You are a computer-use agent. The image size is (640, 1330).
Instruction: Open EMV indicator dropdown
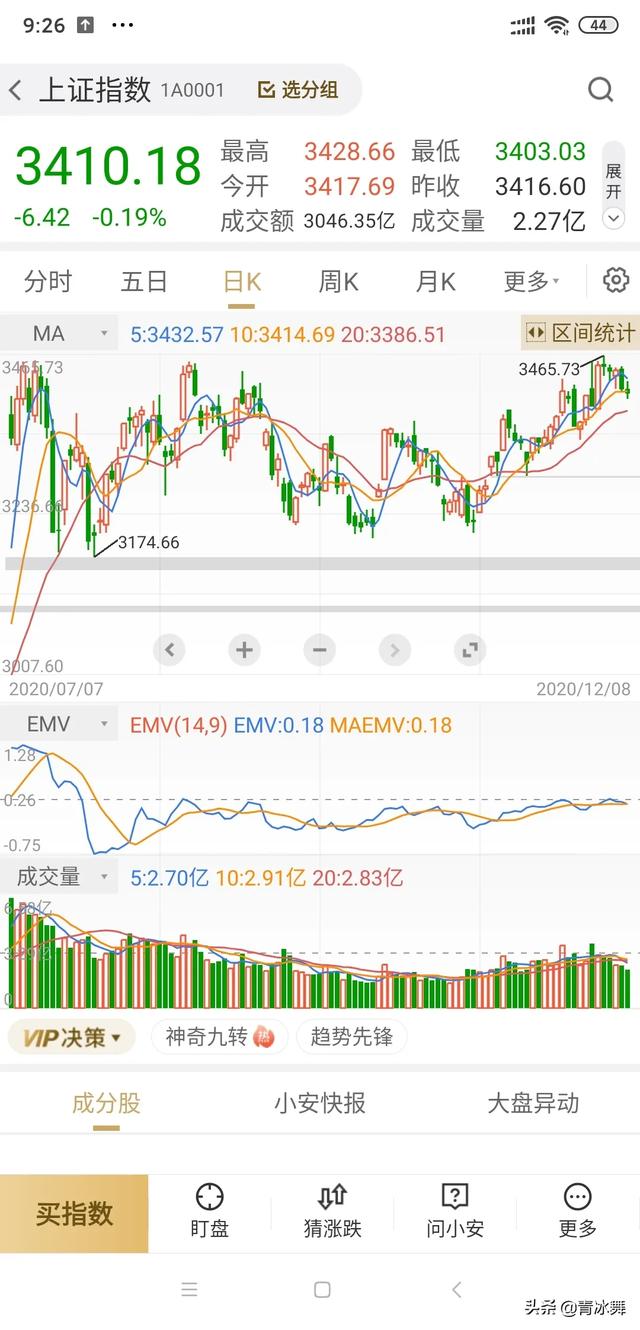60,724
